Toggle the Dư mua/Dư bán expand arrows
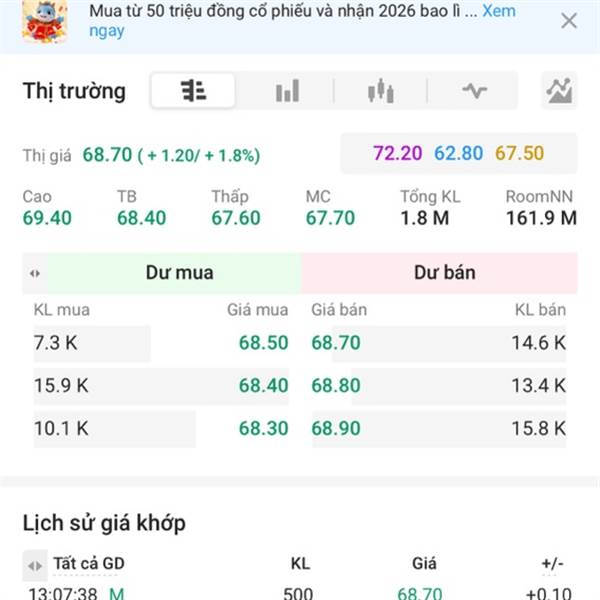600x600 pixels. 35,273
